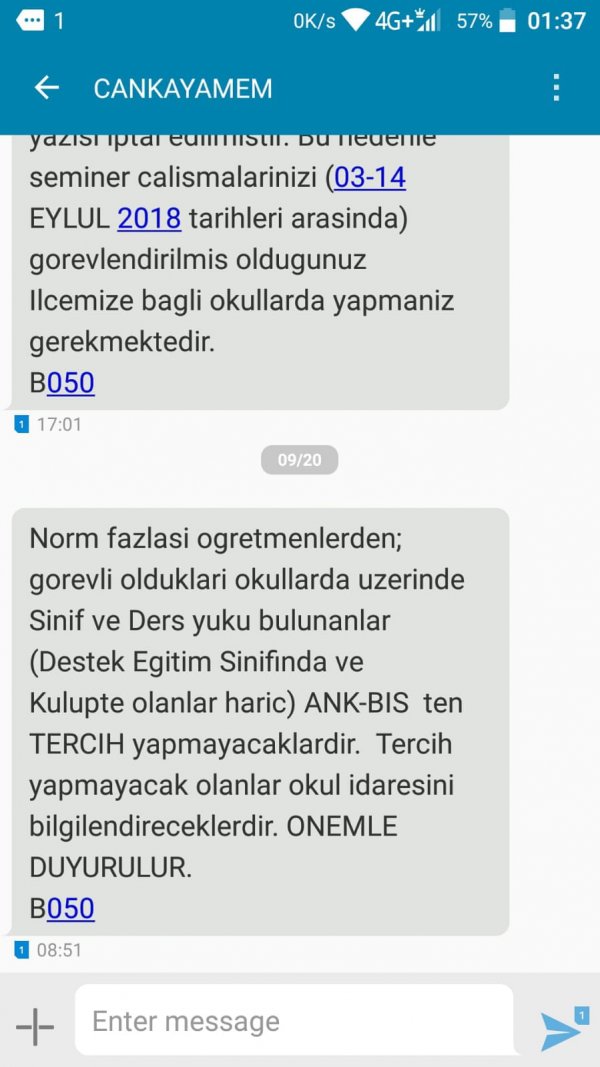This screenshot has width=600, height=1067.
Task: Go back from the CANKAYAMEM conversation
Action: (x=46, y=88)
